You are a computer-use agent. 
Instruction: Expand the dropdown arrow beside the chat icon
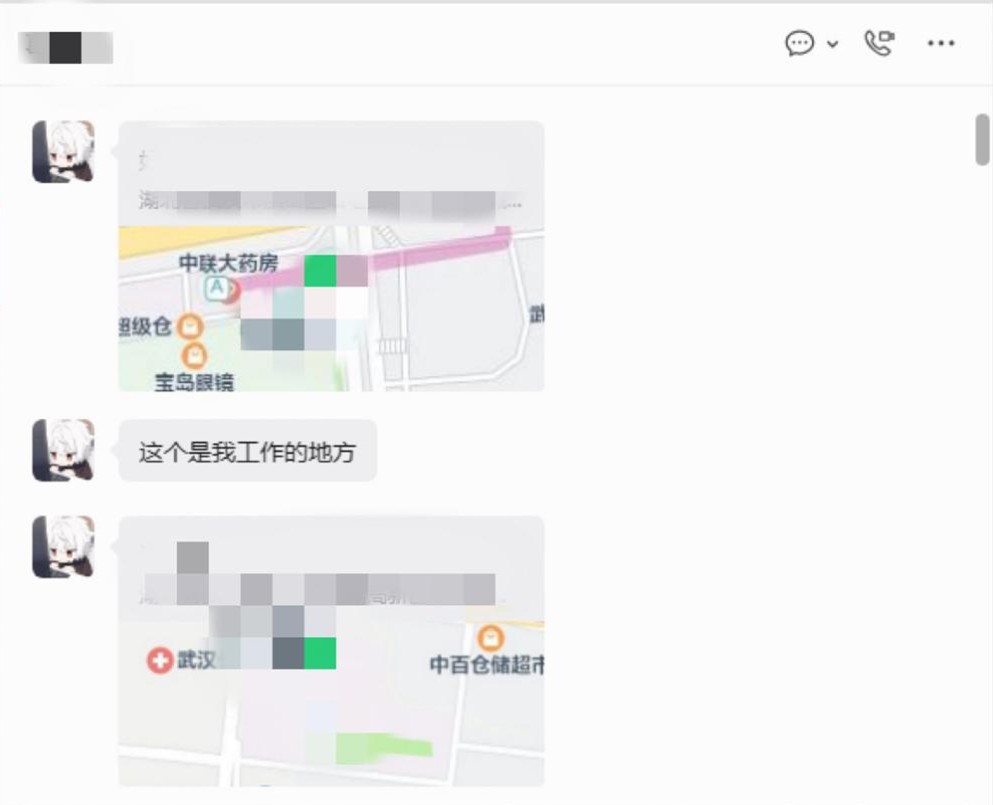(832, 45)
